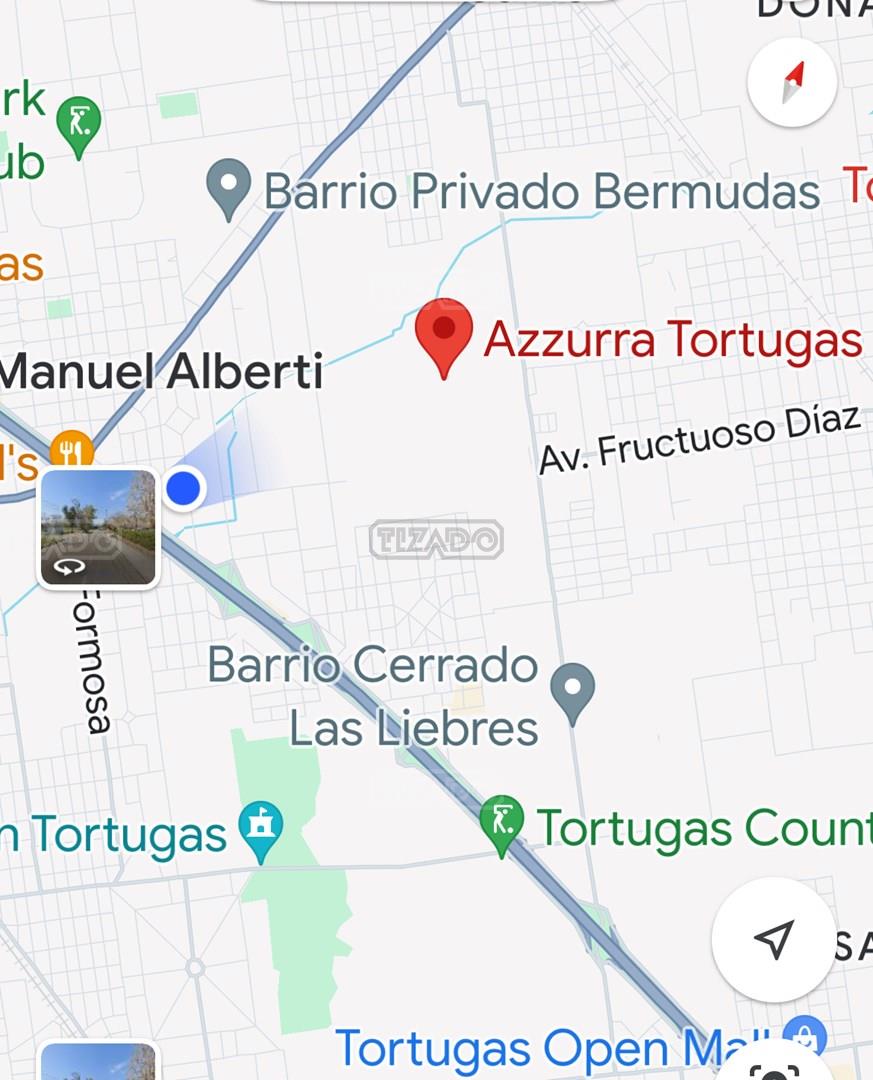This screenshot has height=1080, width=873.
Task: Tap the orange restaurant pin near Manuel Alberti
Action: (x=70, y=453)
